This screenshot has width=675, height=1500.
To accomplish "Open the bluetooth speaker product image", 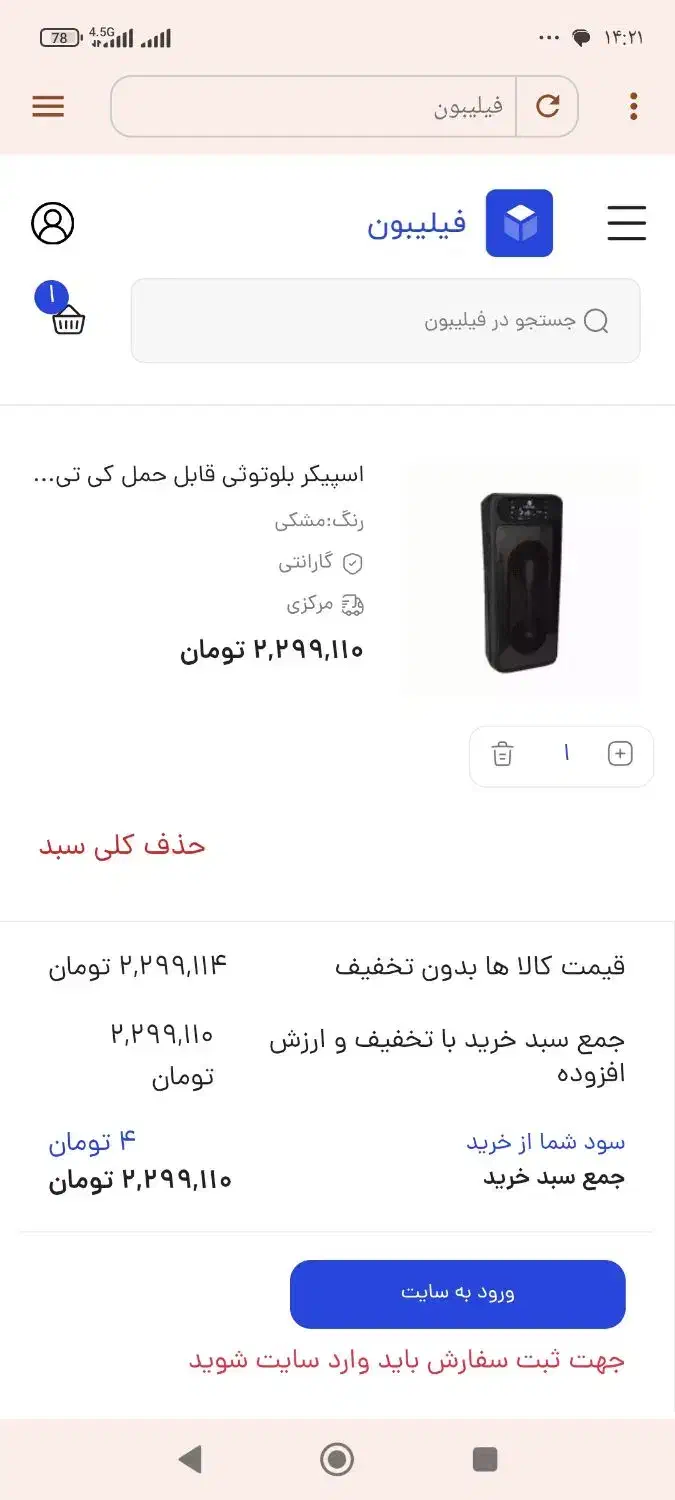I will coord(520,580).
